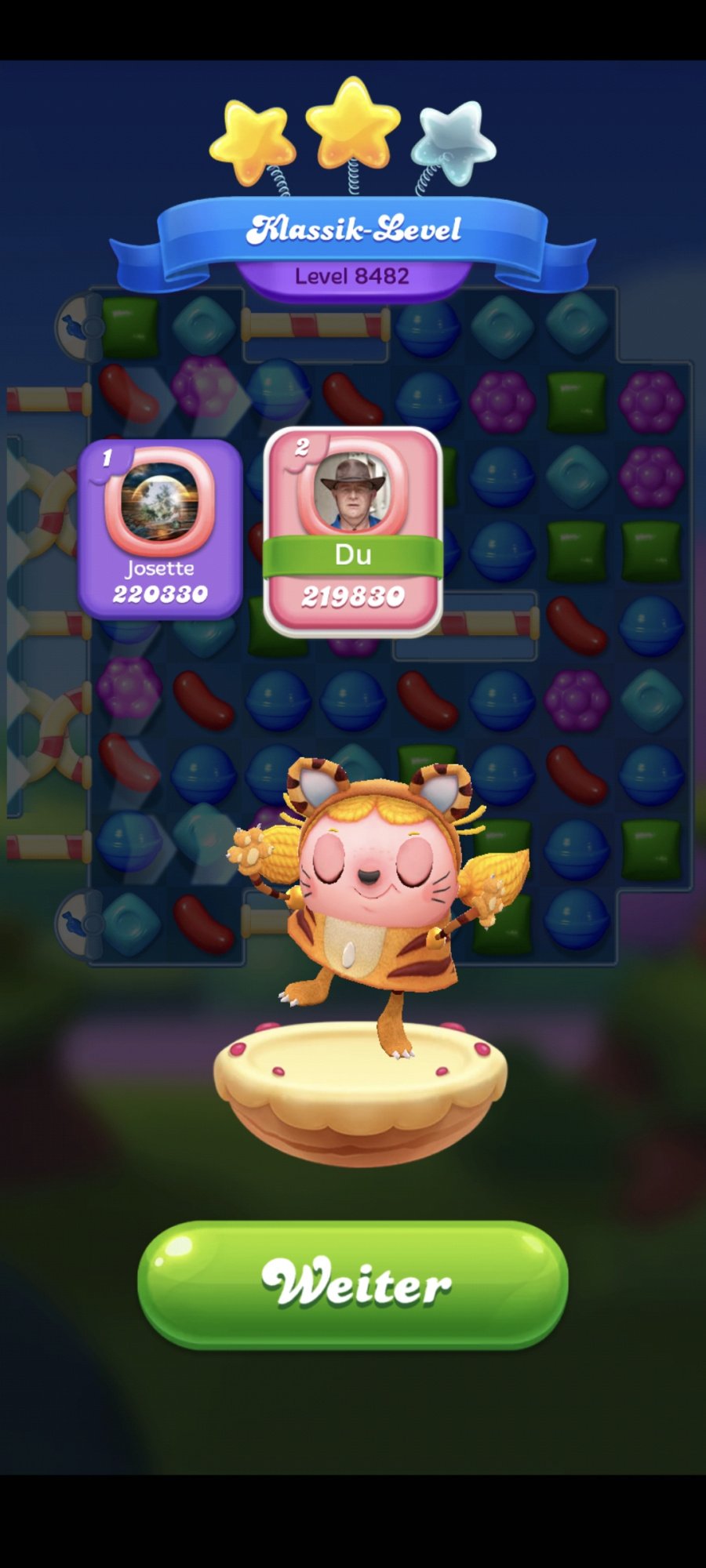Tap the green Weiter button
The height and width of the screenshot is (1568, 706).
353,1284
